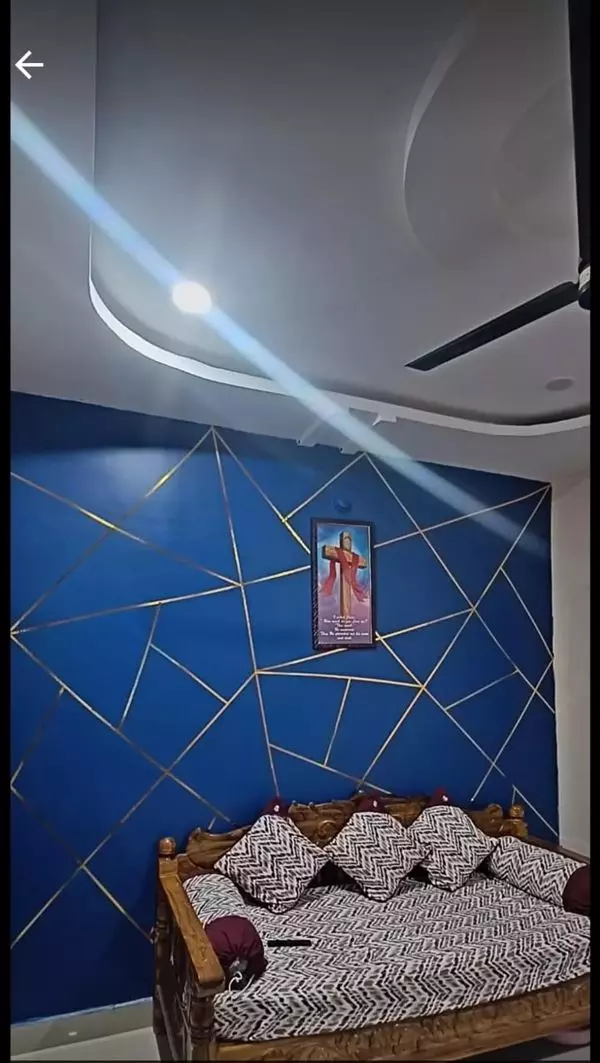Viewport: 600px width, 1063px height.
Task: Tap the back arrow to exit viewer
Action: point(29,65)
